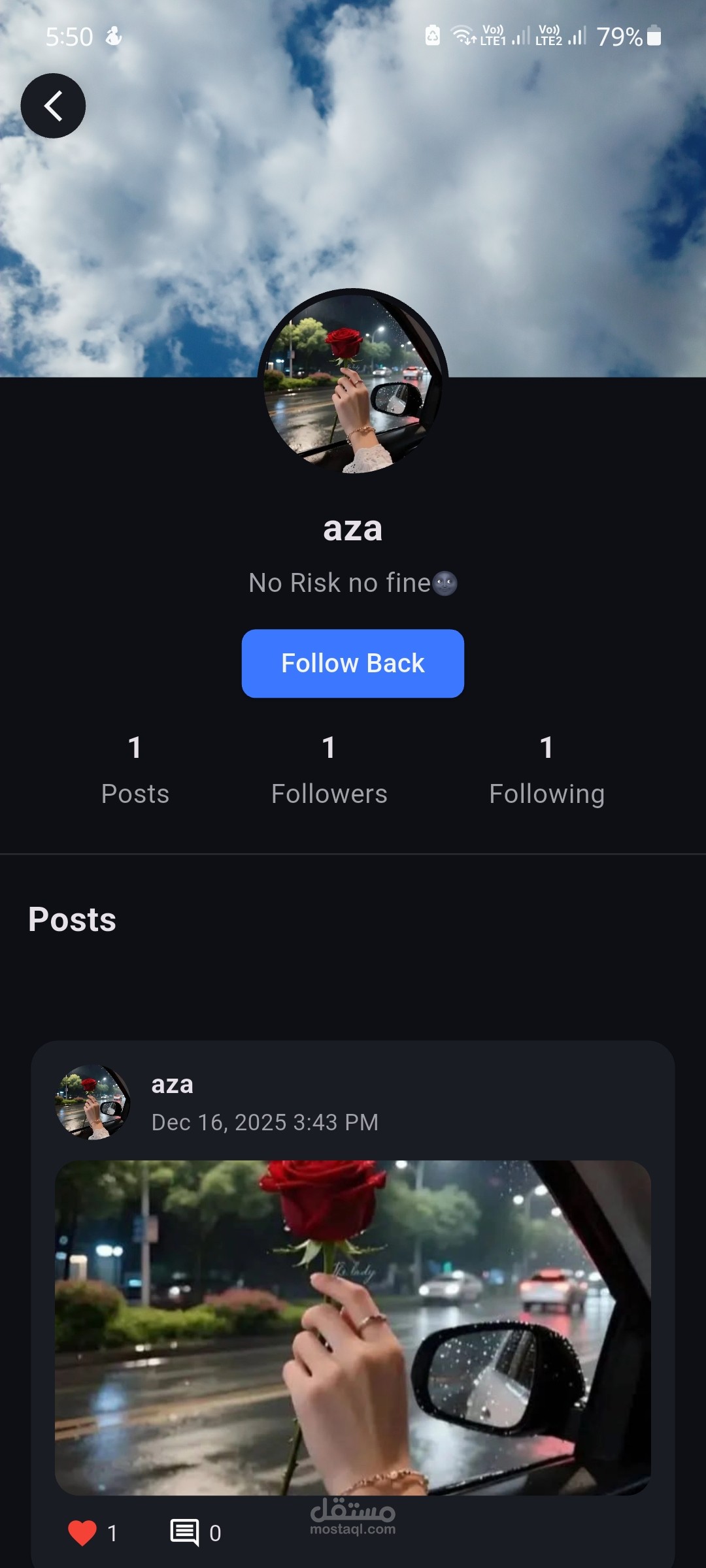View the Following list
This screenshot has width=706, height=1568.
point(546,771)
